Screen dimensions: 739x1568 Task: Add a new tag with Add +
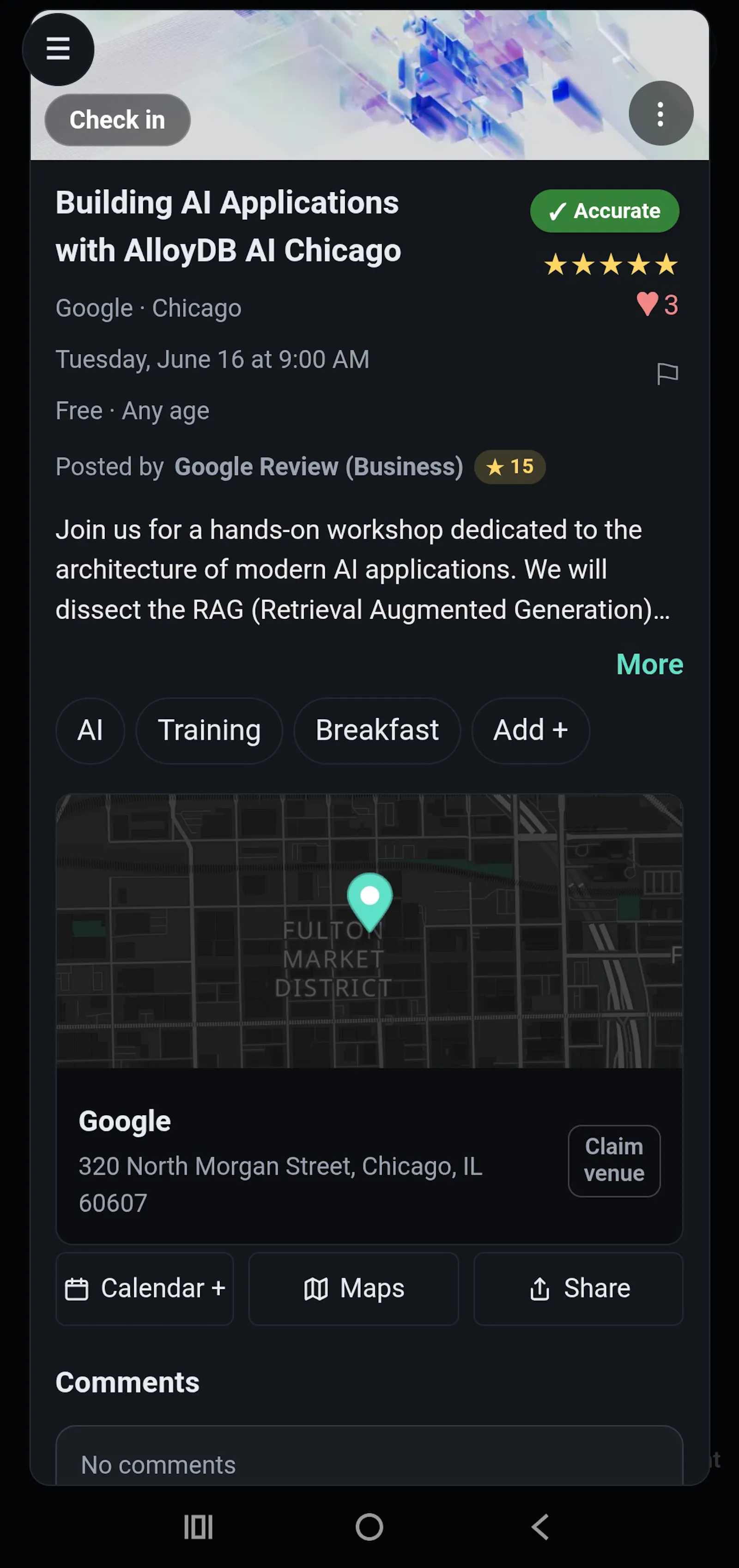pyautogui.click(x=531, y=730)
